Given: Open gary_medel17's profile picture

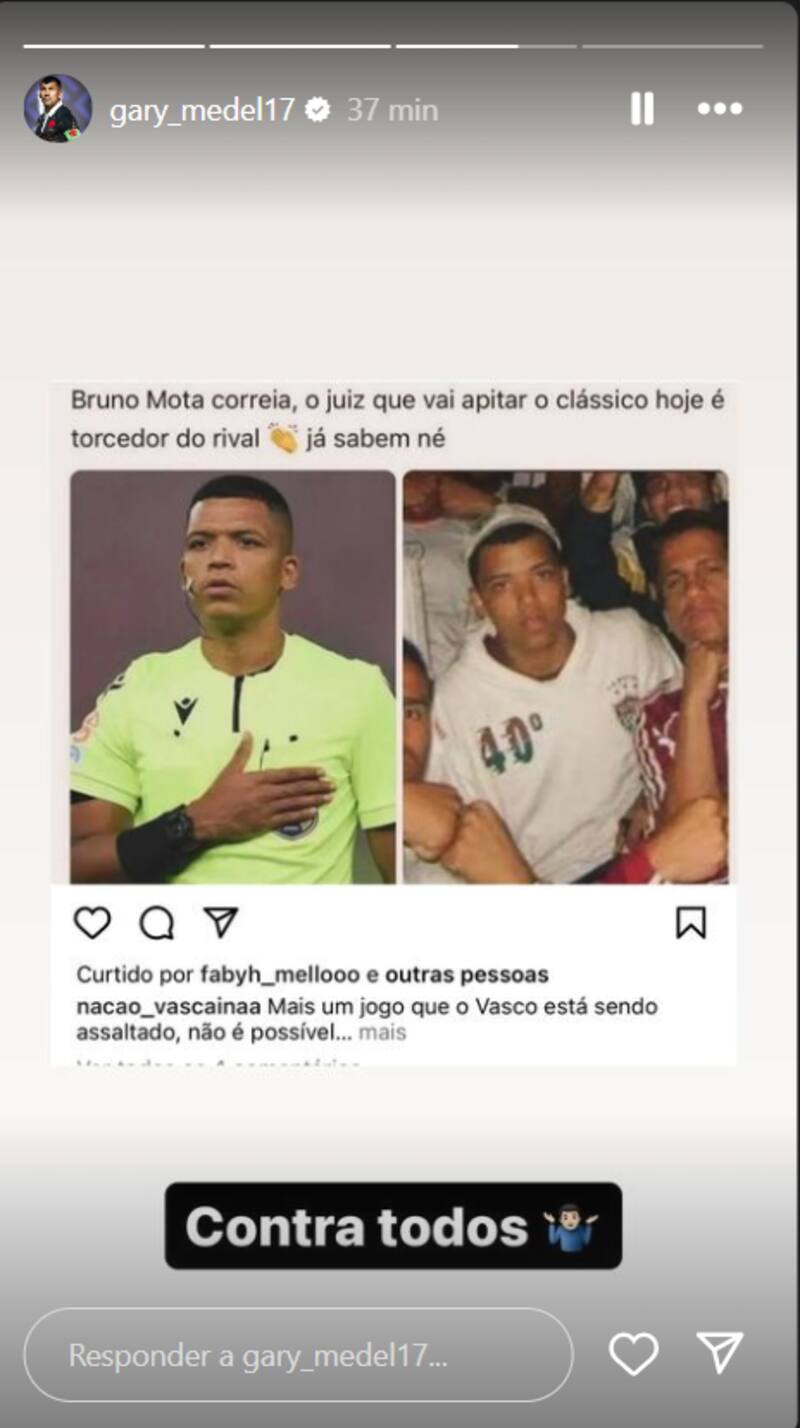Looking at the screenshot, I should tap(58, 108).
